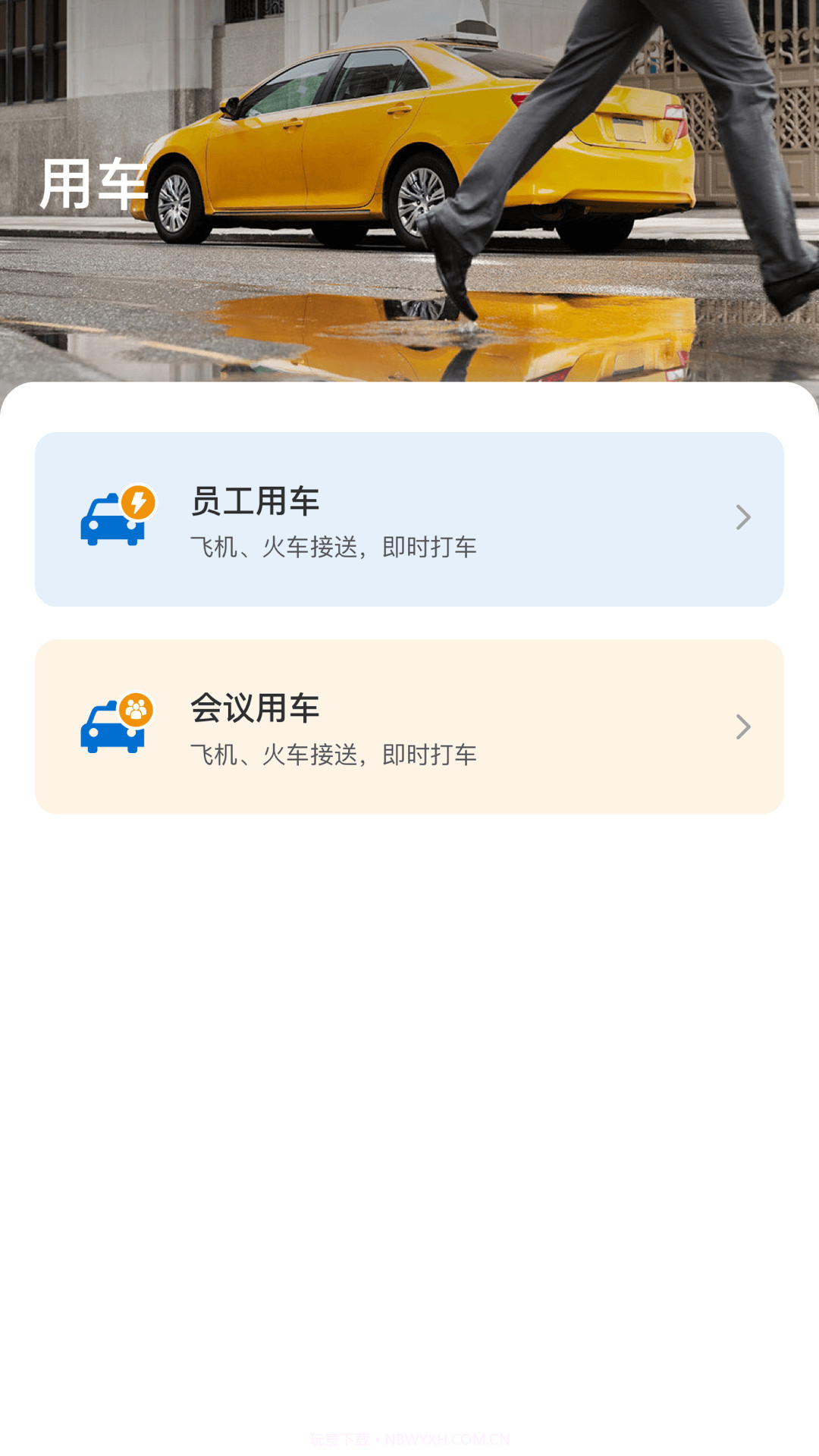Screen dimensions: 819x1456
Task: Open employee car options with the right arrow
Action: (742, 517)
